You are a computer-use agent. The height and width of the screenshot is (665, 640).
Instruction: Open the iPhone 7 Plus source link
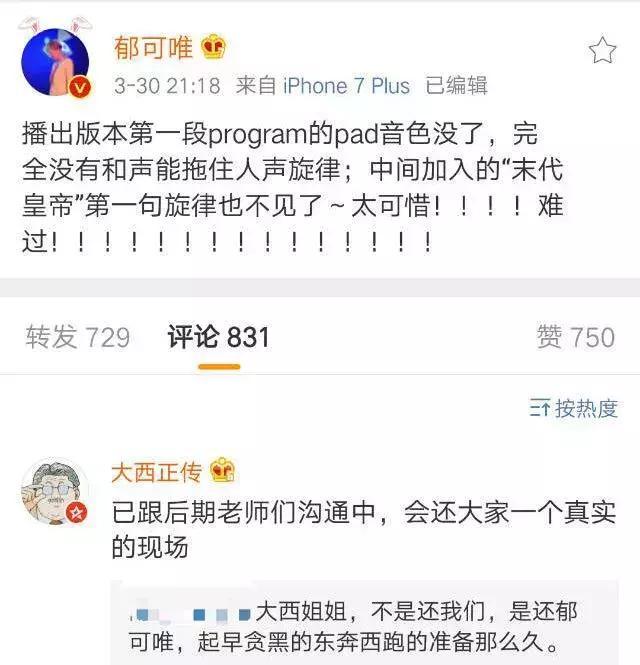347,86
